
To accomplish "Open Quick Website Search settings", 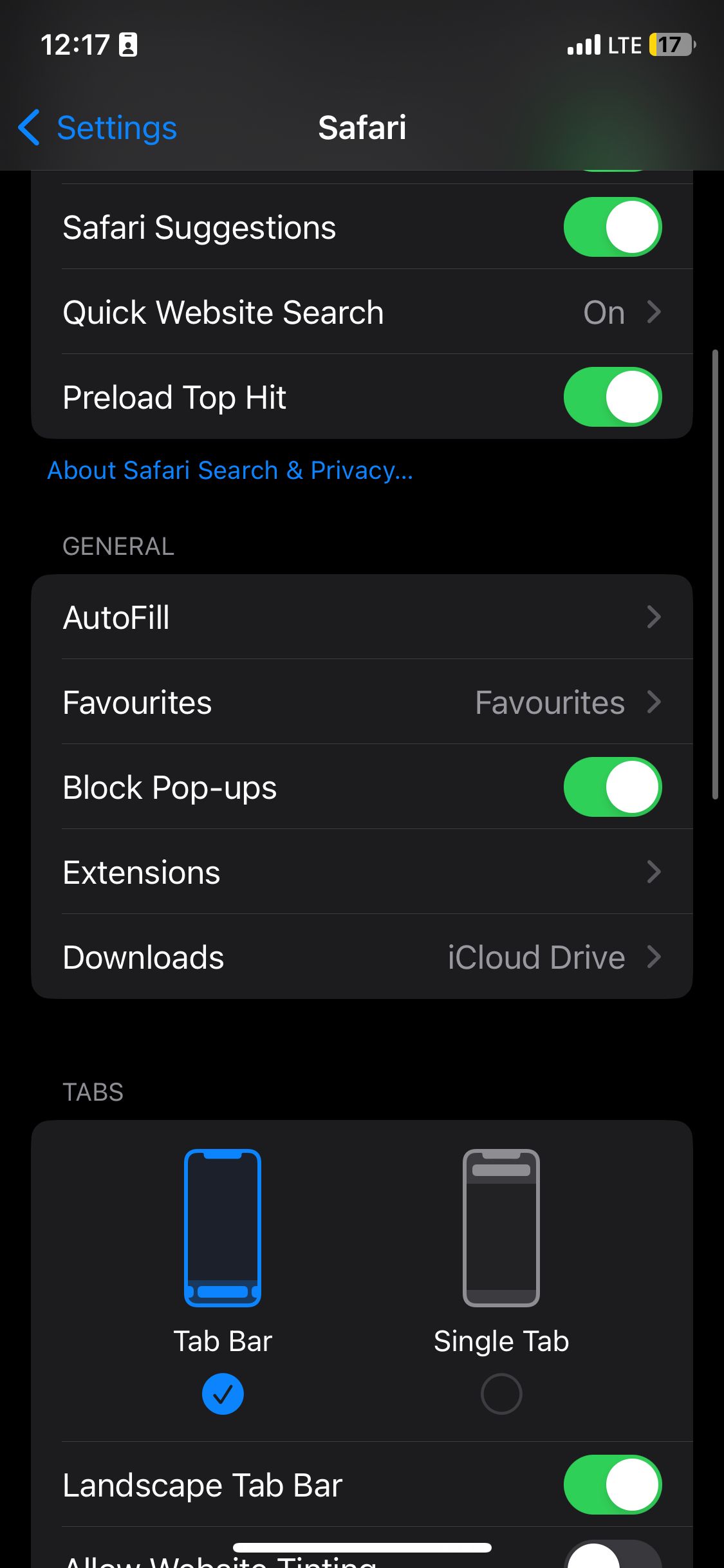I will (x=362, y=312).
